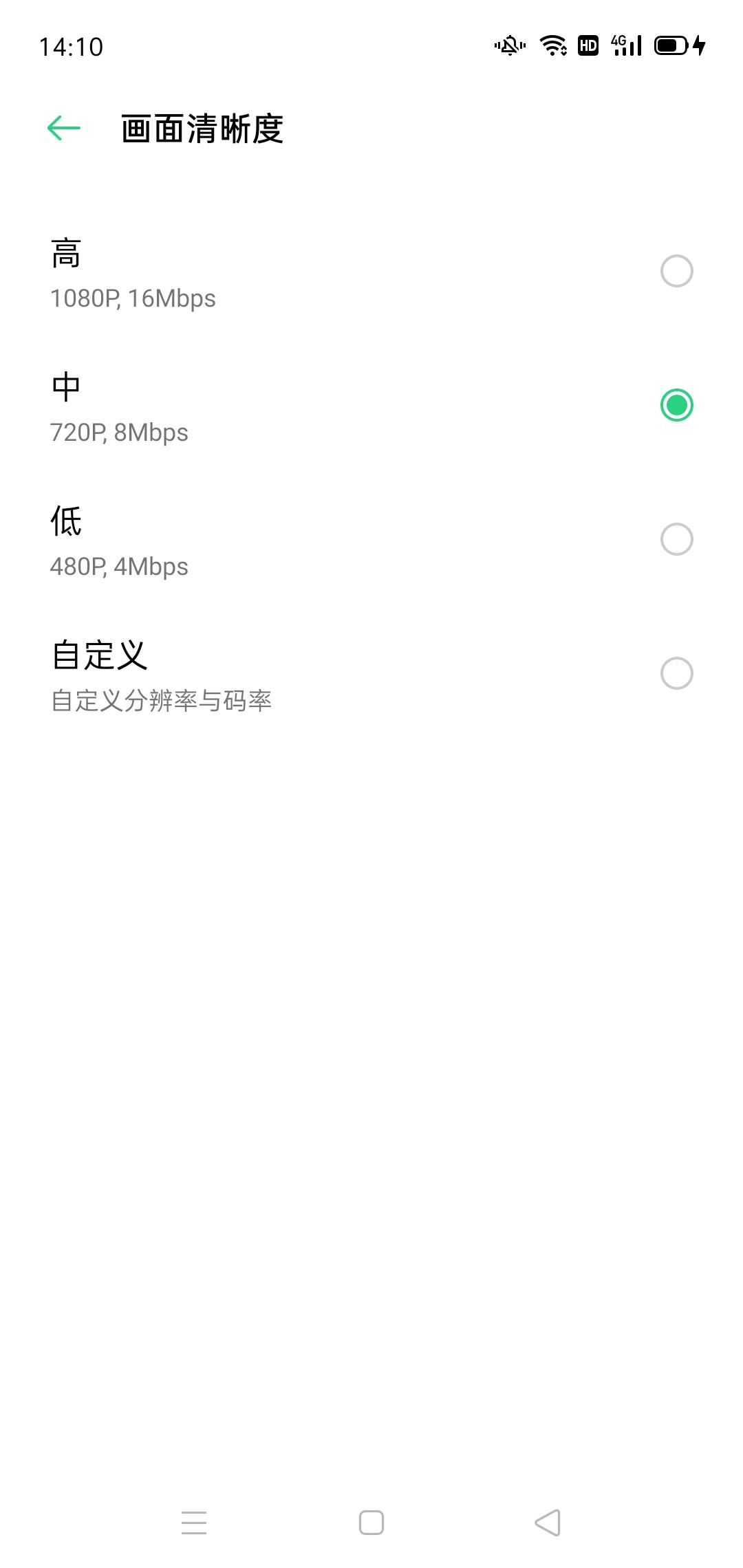Select 高 1080P, 16Mbps quality

tap(676, 271)
